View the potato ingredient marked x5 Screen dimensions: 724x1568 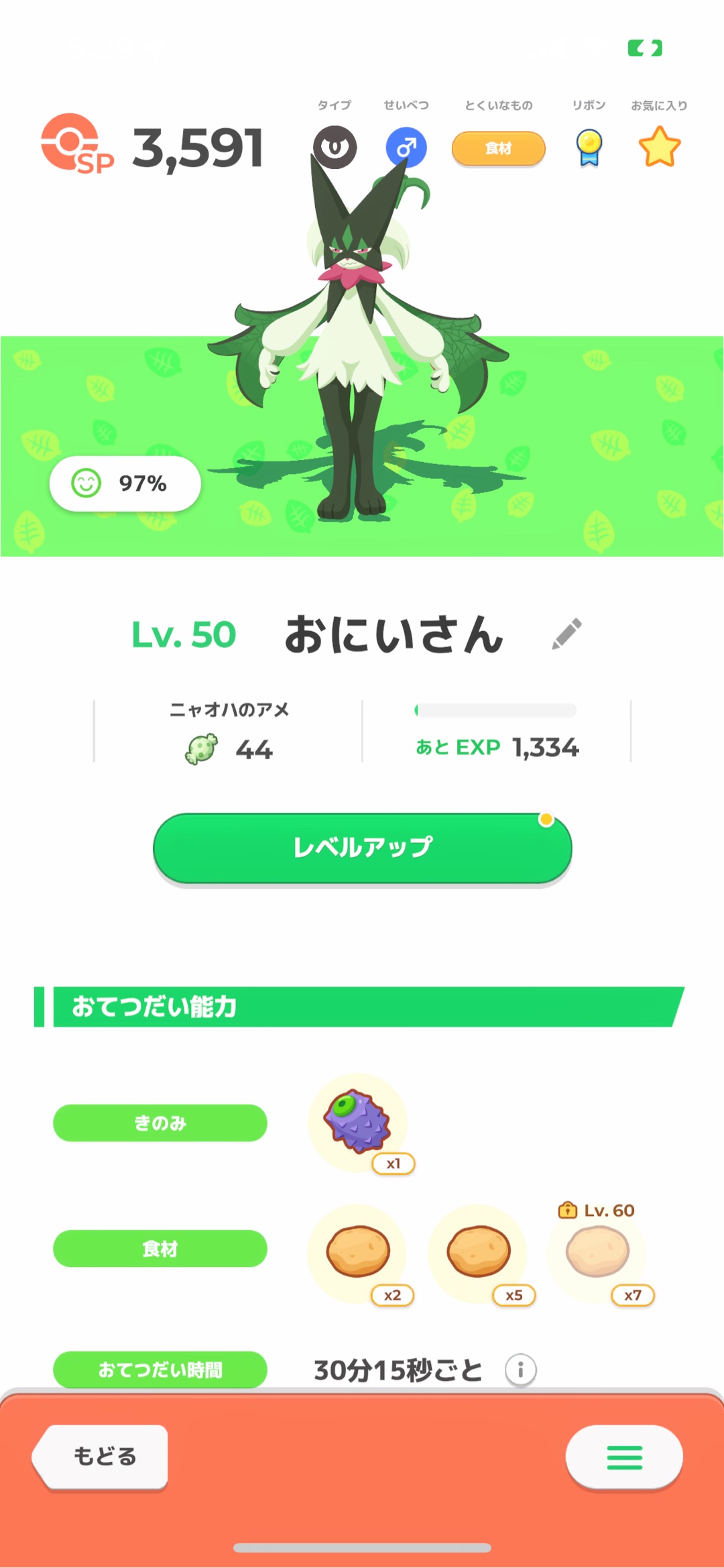click(478, 1251)
